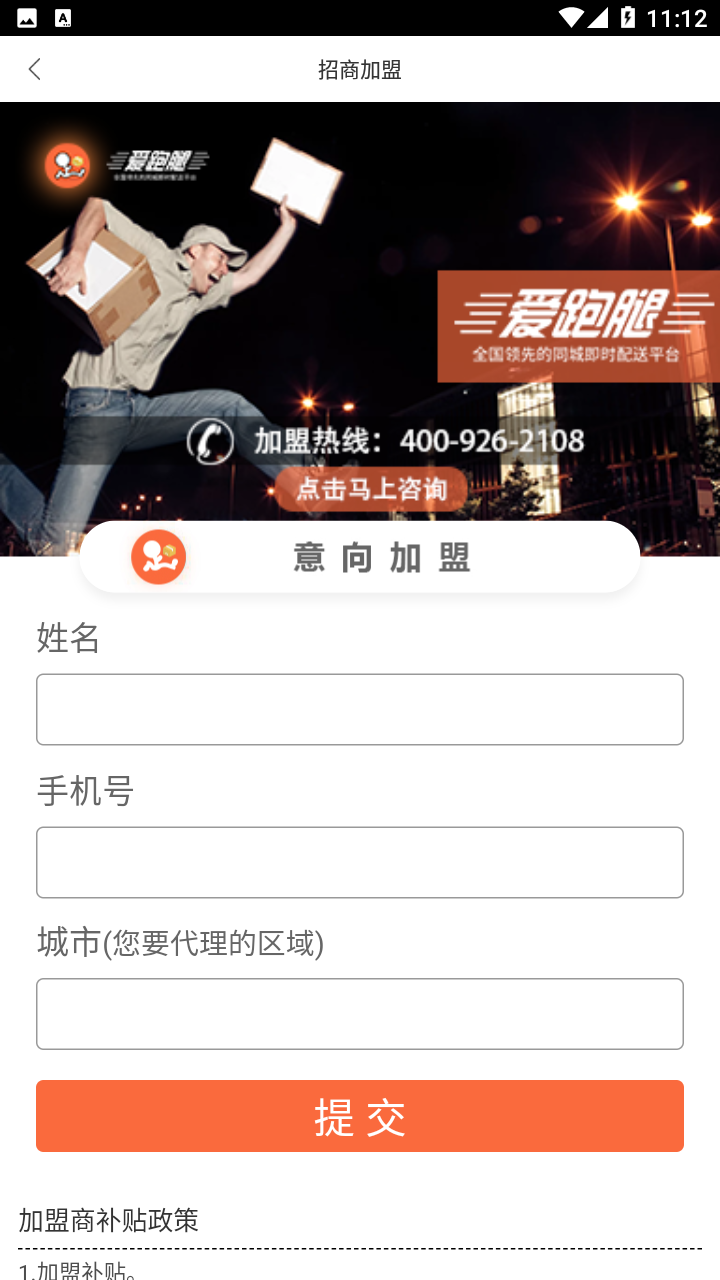Tap the 城市 city input field
720x1280 pixels.
[x=360, y=1014]
